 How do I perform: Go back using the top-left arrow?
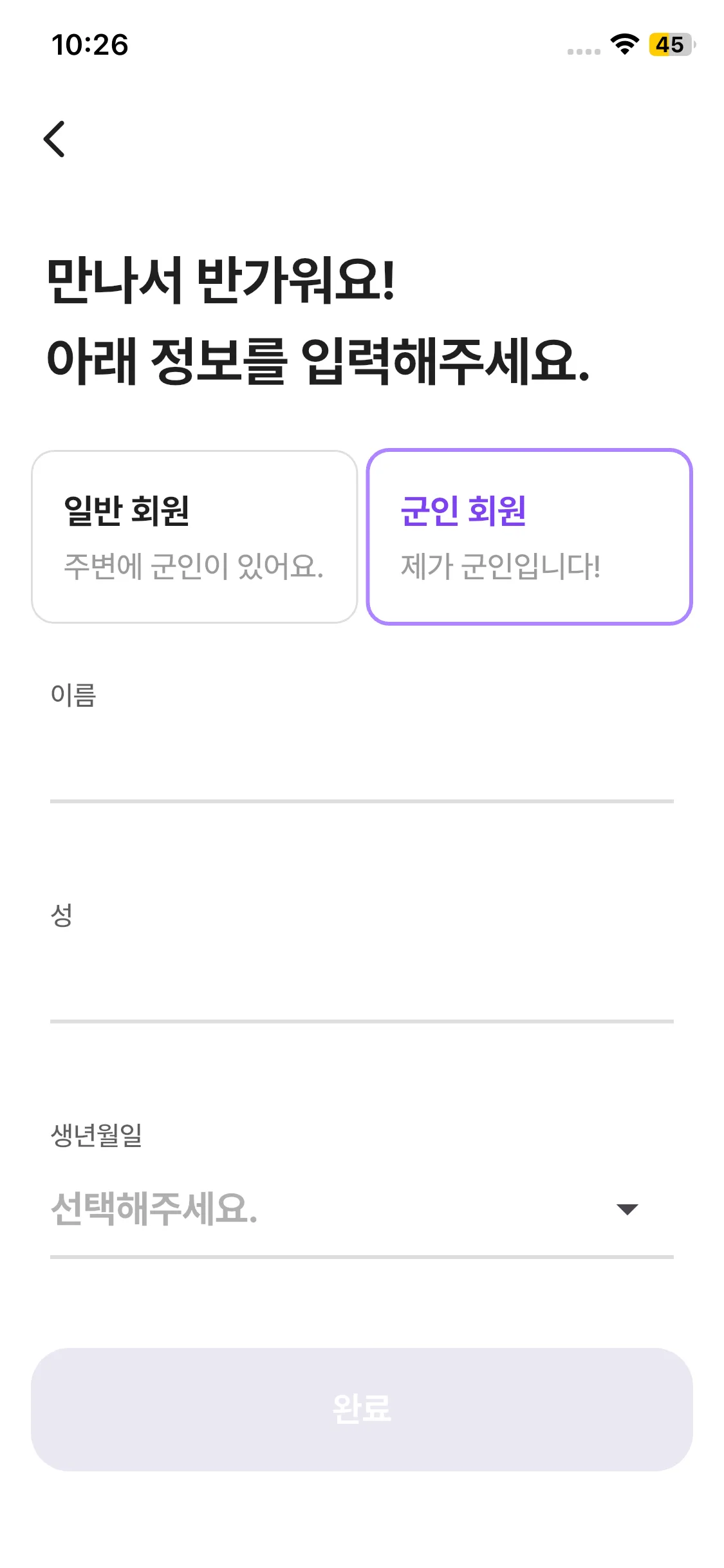(55, 139)
